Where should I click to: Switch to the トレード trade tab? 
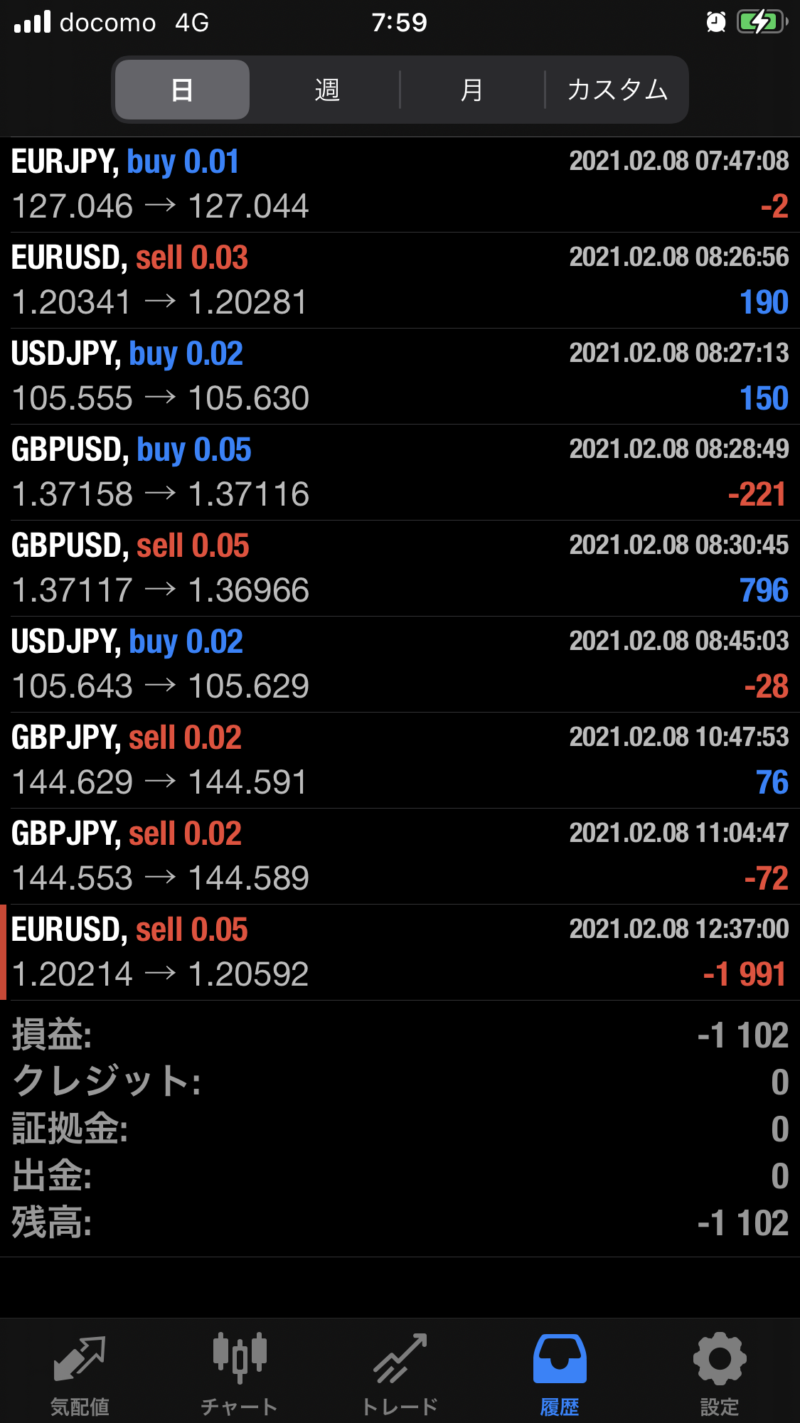click(x=400, y=1372)
